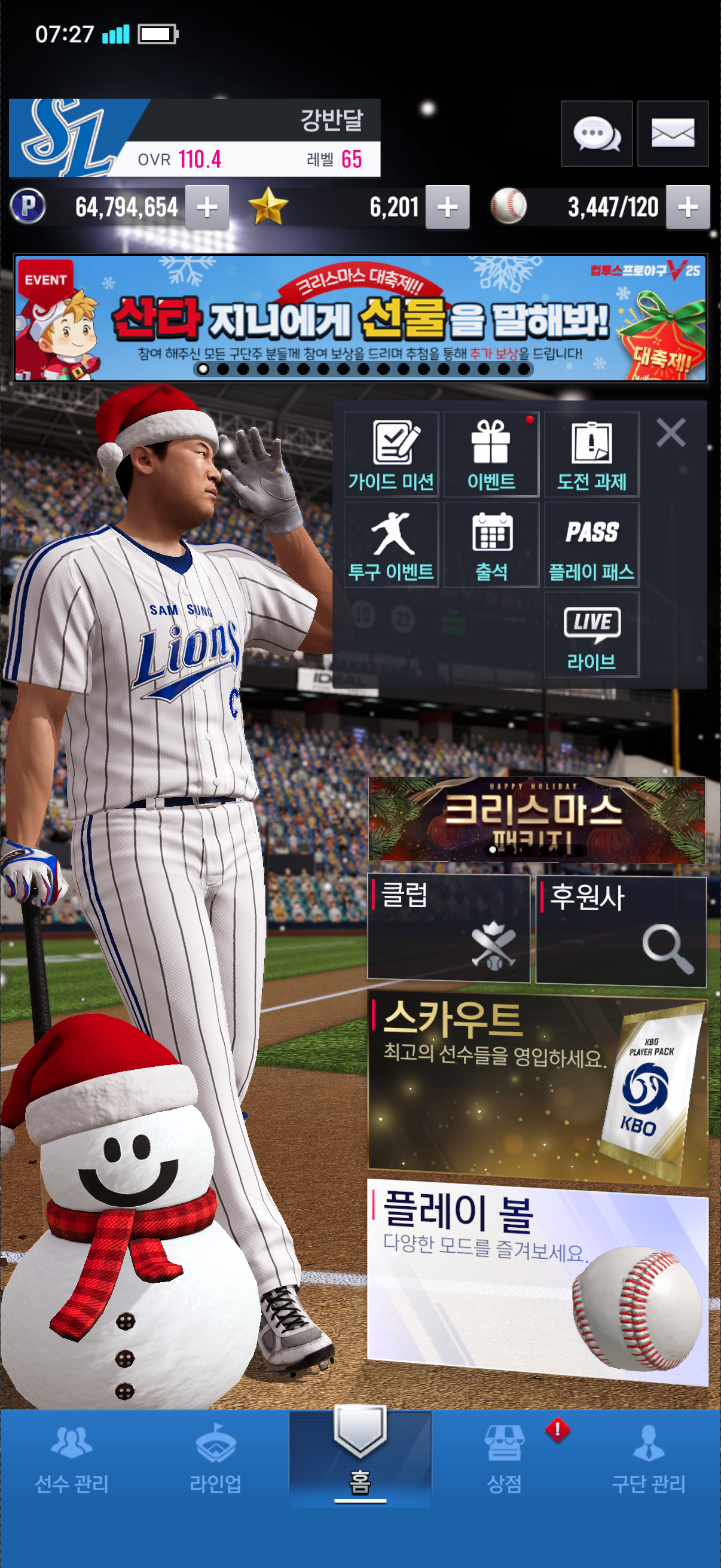Open the 크리스마스 패키지 banner
The height and width of the screenshot is (1568, 721).
536,819
